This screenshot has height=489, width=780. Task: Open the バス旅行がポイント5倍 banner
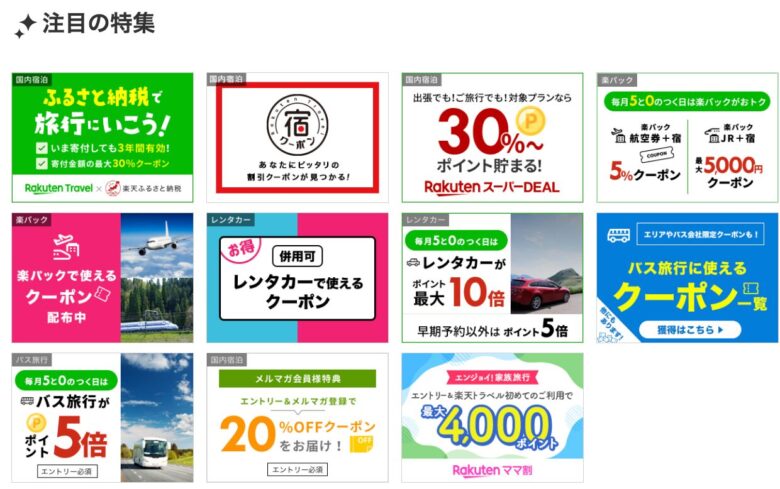102,417
